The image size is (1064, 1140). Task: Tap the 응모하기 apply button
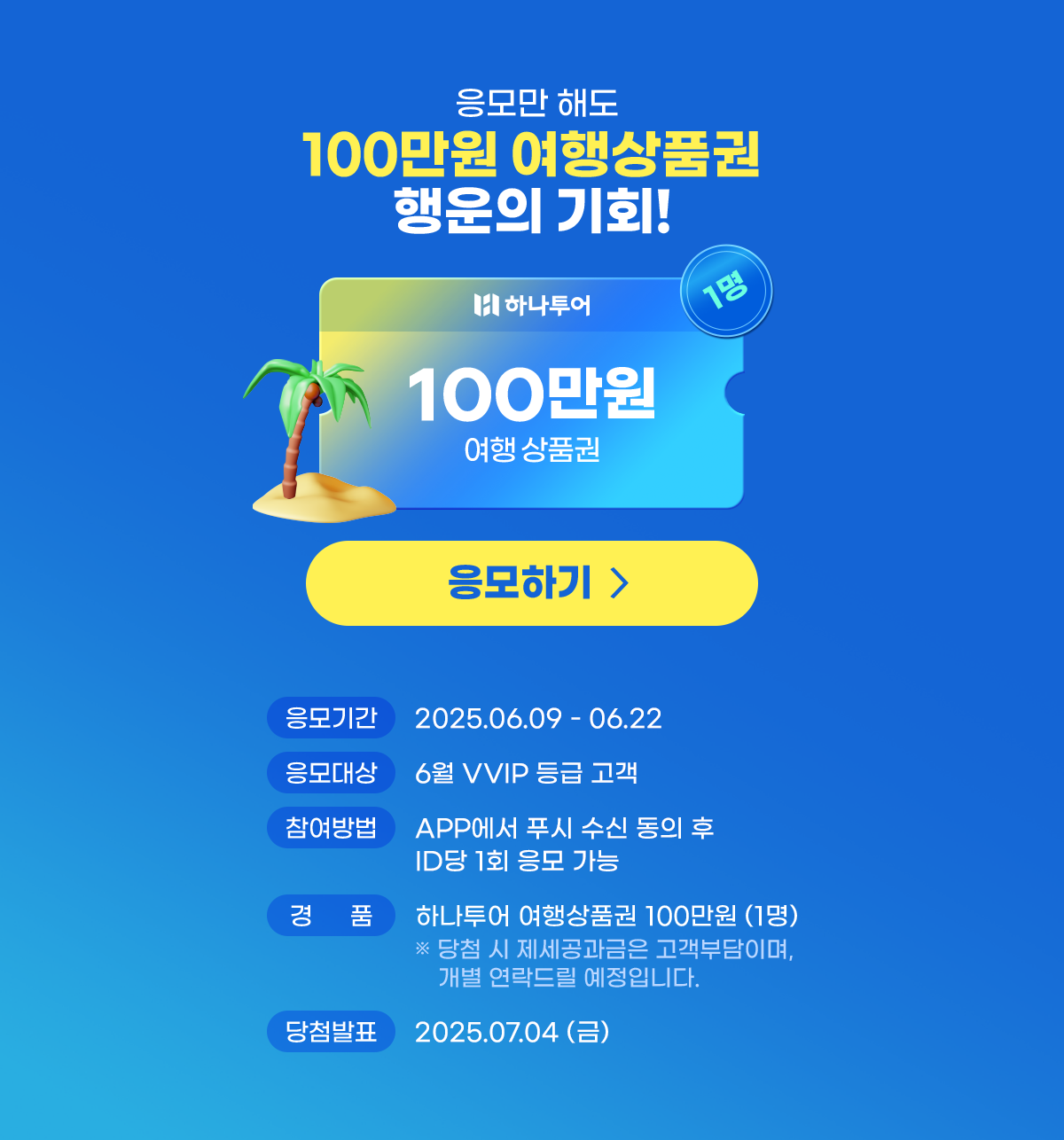532,583
